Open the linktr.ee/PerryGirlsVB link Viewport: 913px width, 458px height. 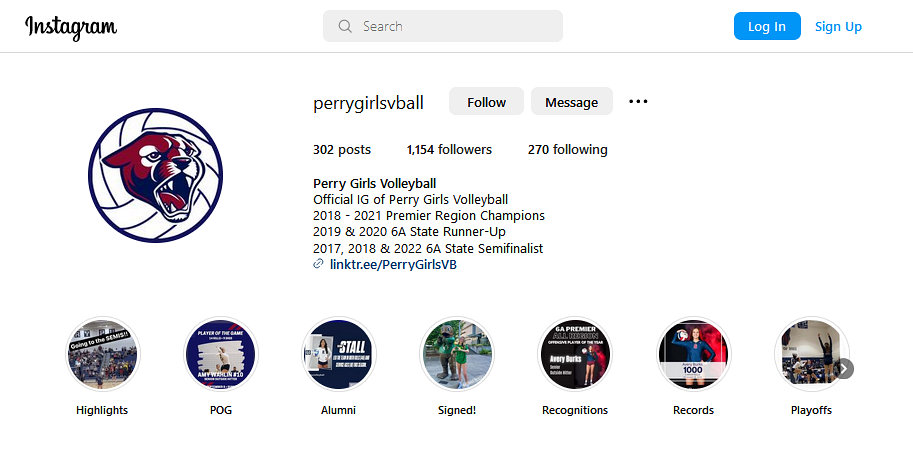(x=393, y=265)
